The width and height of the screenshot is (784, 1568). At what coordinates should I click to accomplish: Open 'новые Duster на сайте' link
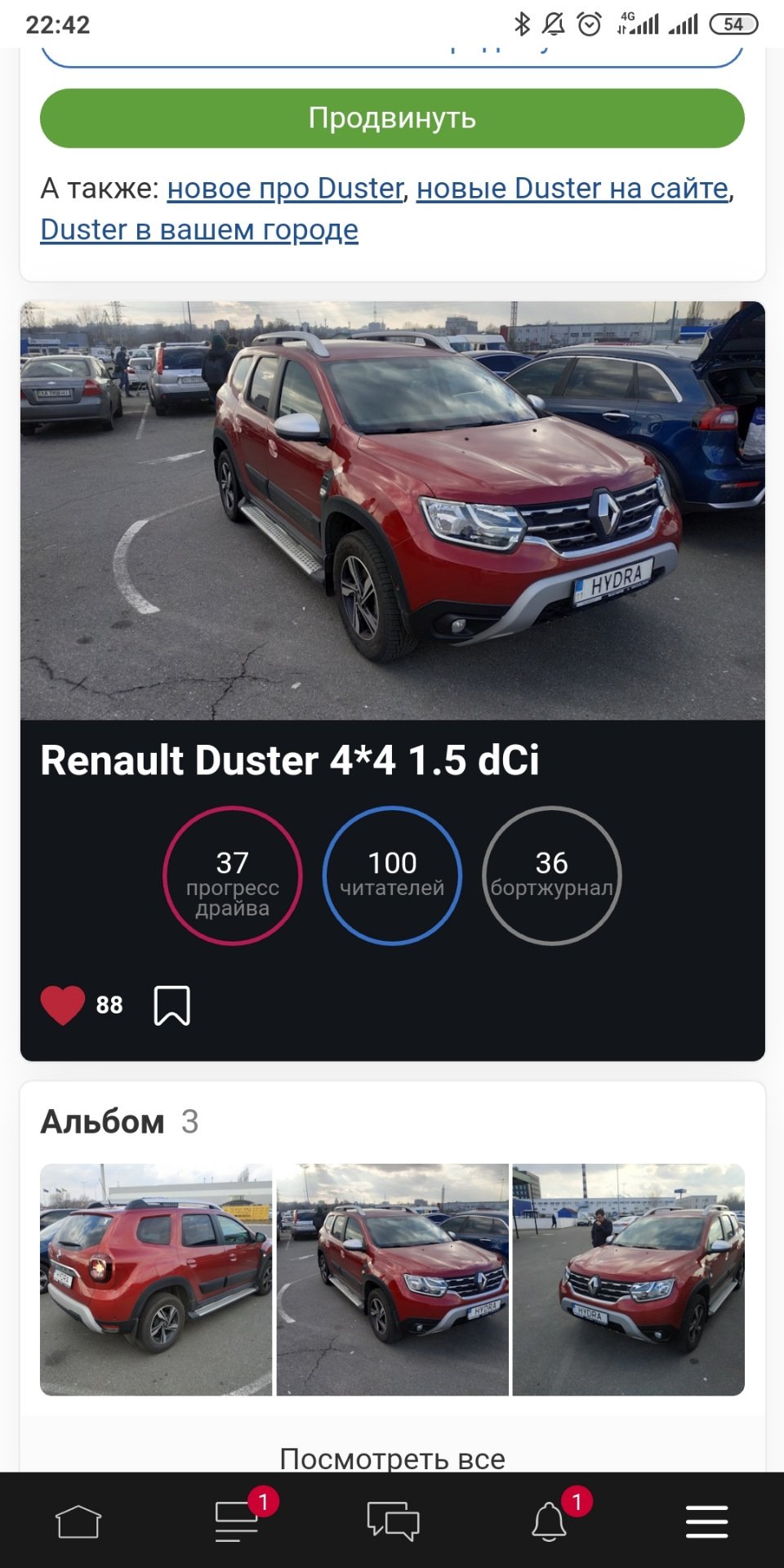572,189
